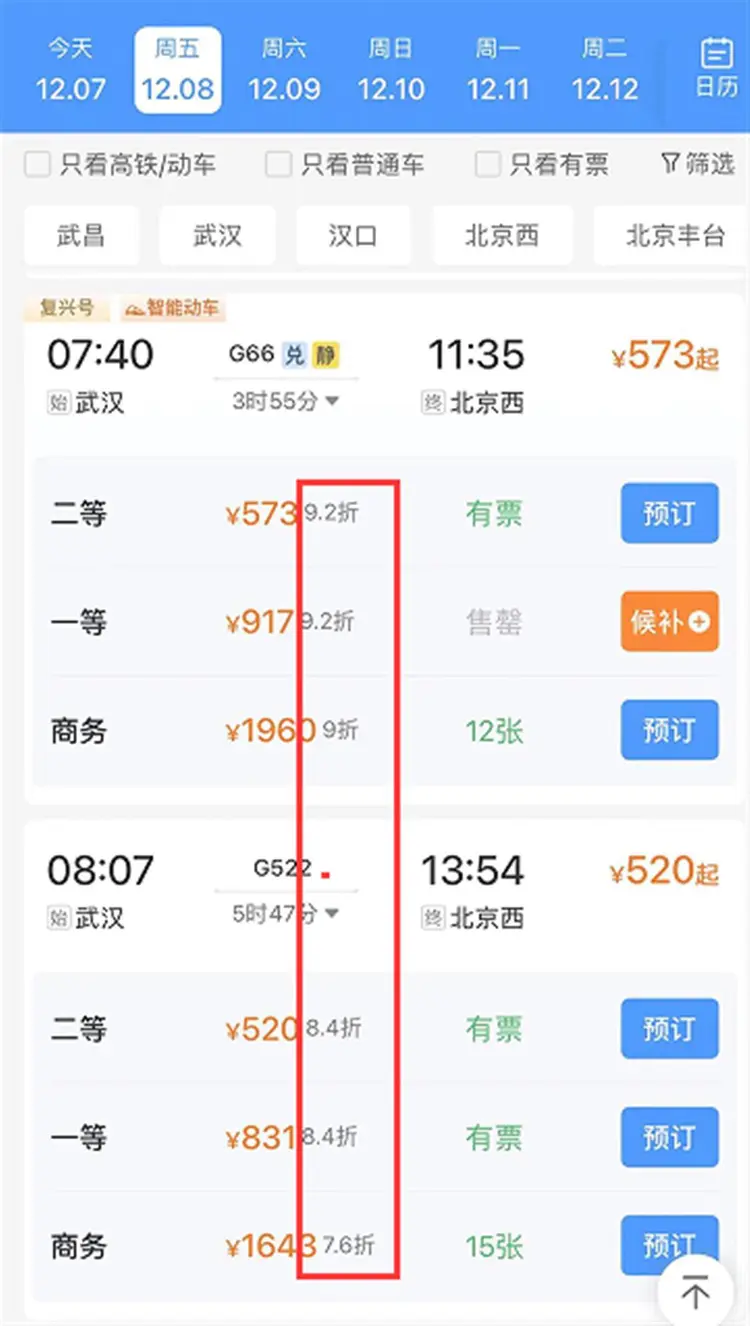Book G522 二等 seat at ¥520
Screen dimensions: 750x1326
pos(670,1028)
